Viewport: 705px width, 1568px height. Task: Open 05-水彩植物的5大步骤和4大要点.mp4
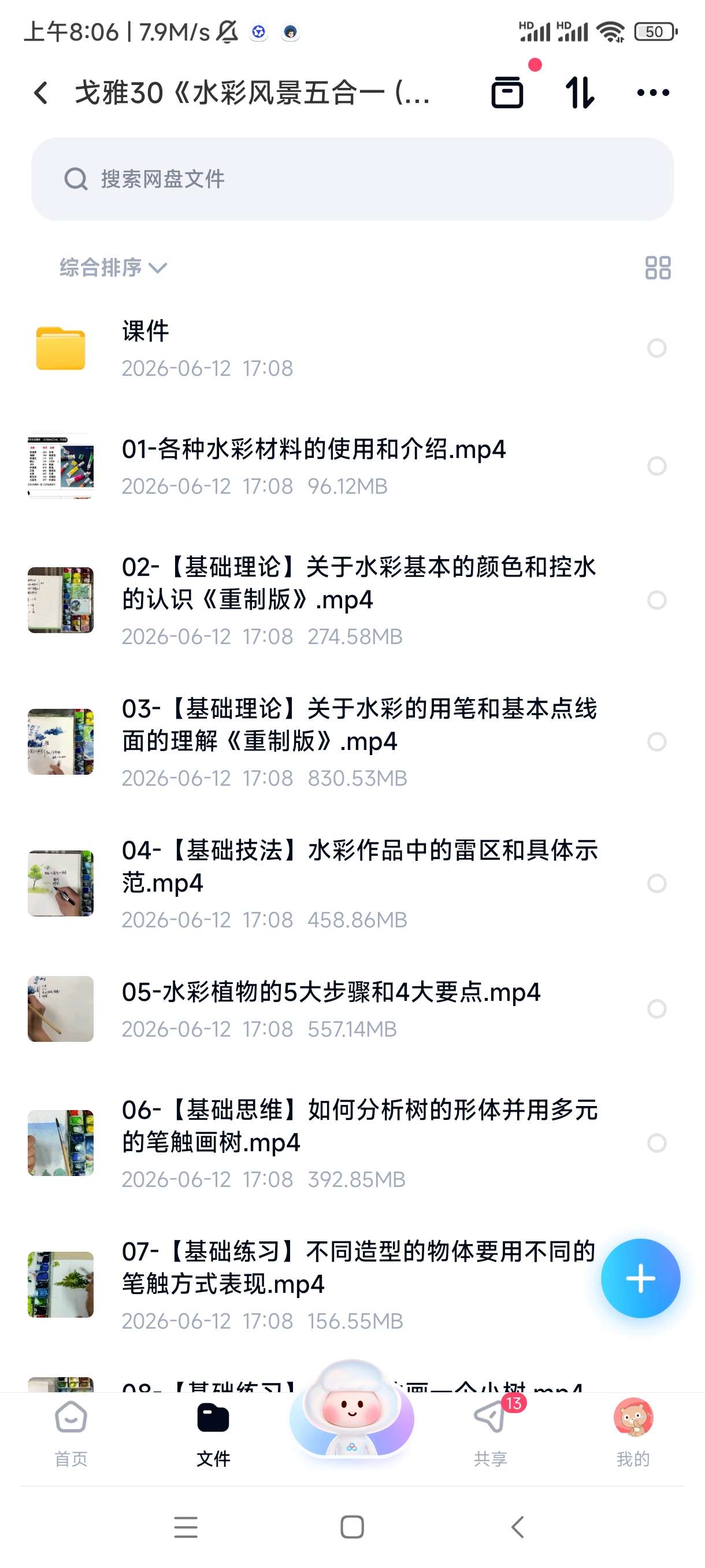(x=352, y=1009)
